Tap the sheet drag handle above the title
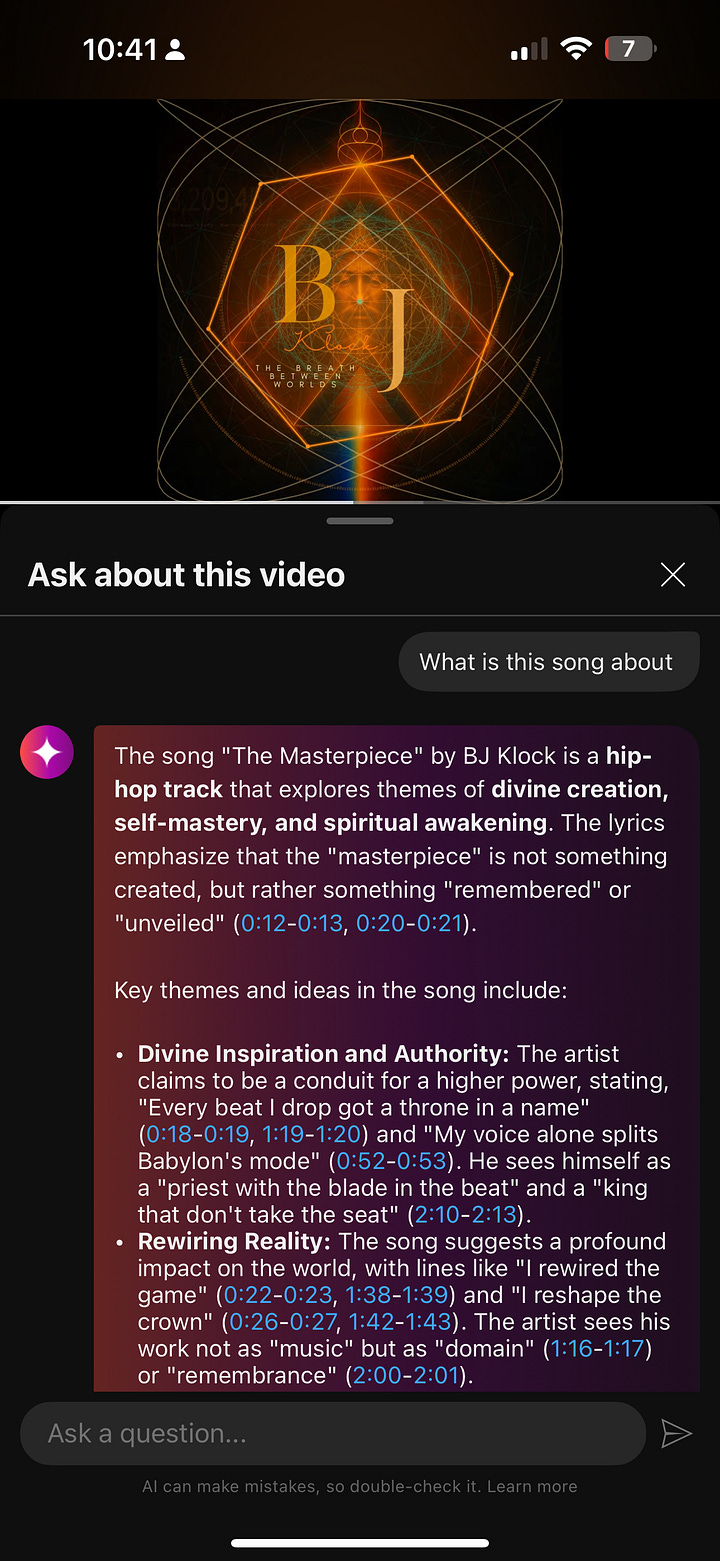 tap(360, 520)
